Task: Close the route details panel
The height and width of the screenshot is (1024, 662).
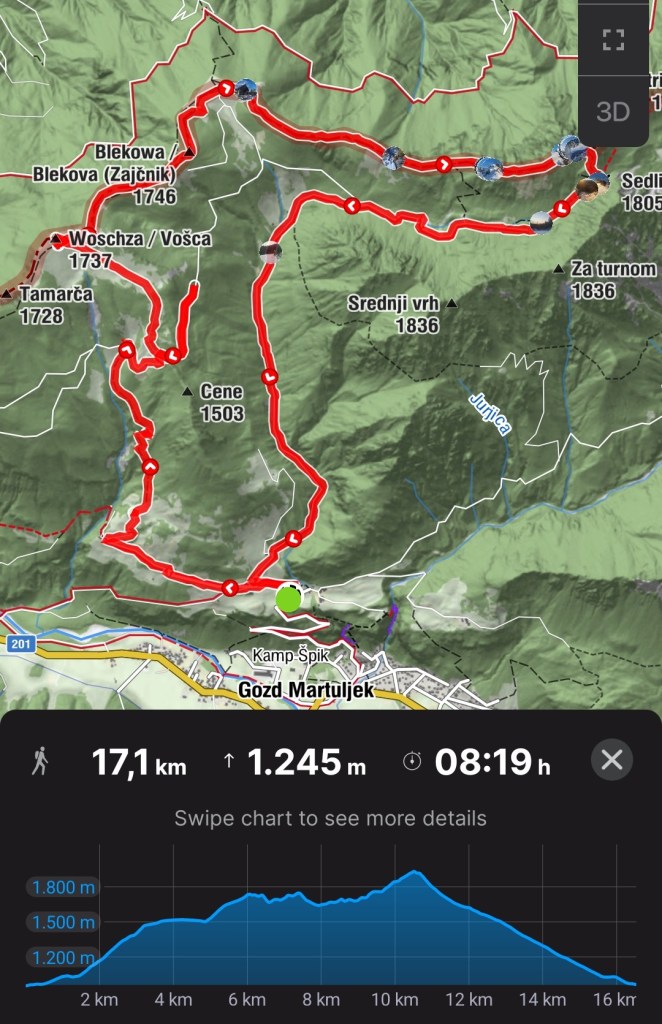Action: click(x=612, y=761)
